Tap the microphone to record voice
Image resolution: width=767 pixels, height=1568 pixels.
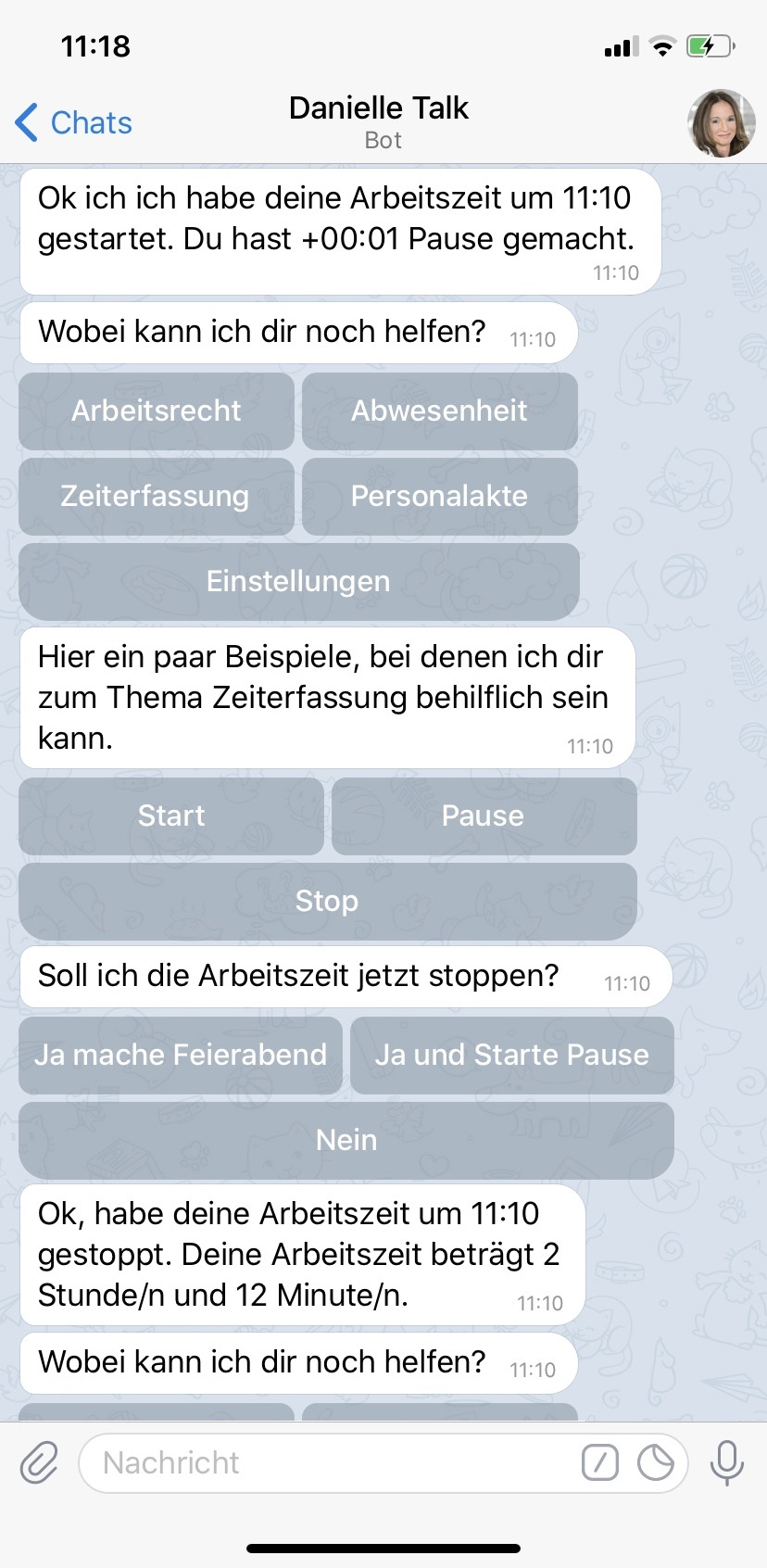click(727, 1463)
